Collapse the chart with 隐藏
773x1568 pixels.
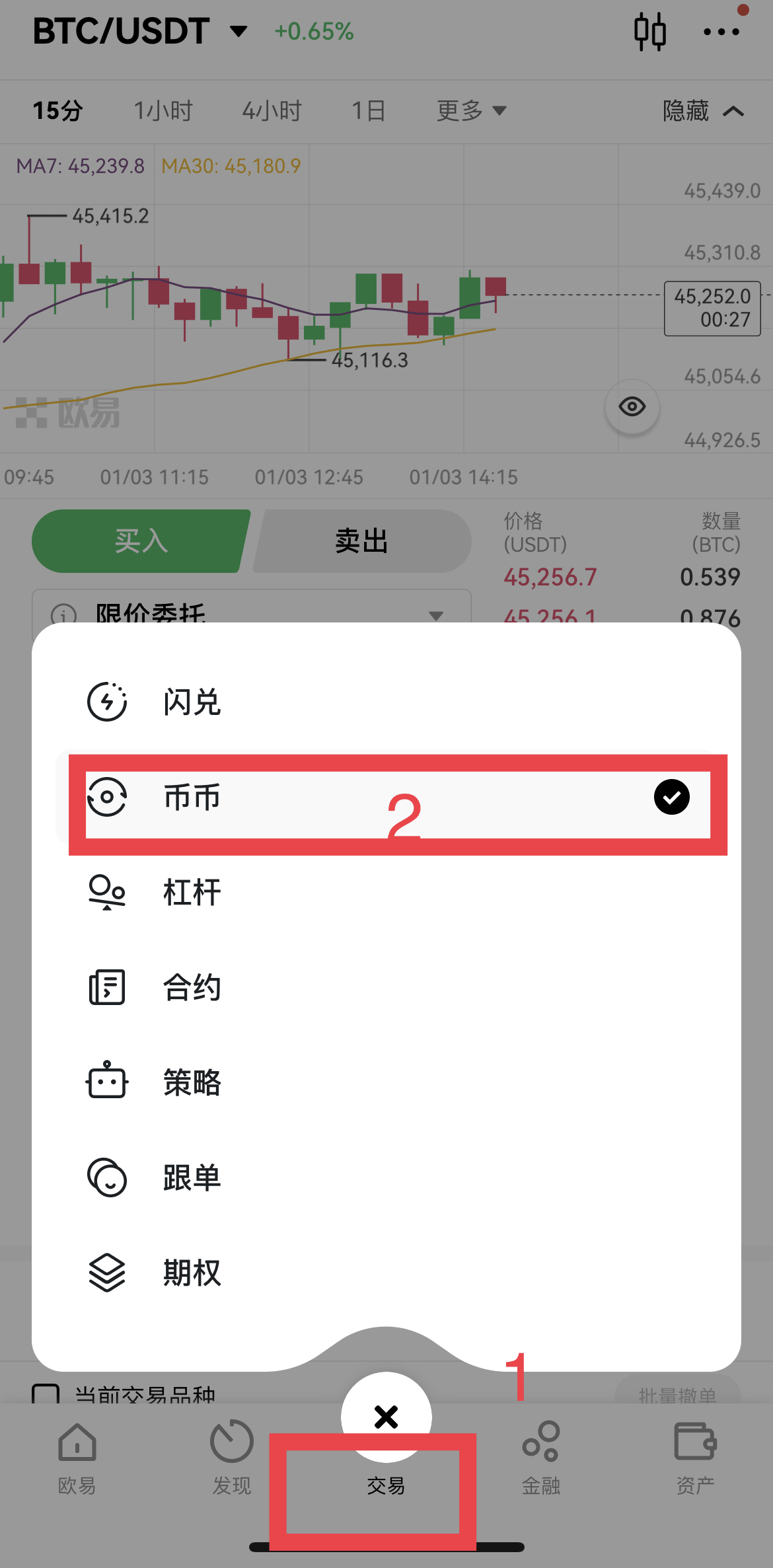pos(704,110)
